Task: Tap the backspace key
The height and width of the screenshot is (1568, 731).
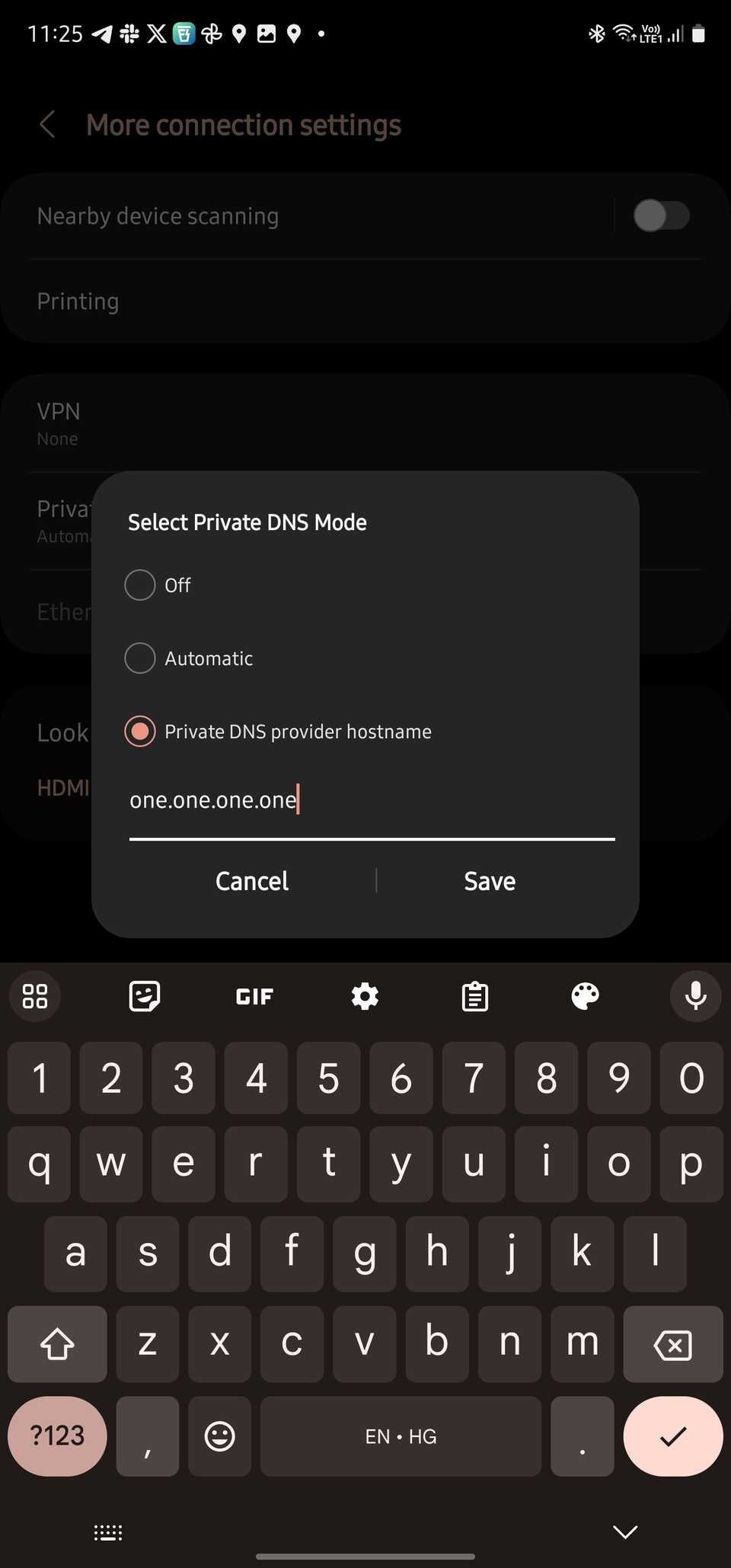Action: pyautogui.click(x=672, y=1345)
